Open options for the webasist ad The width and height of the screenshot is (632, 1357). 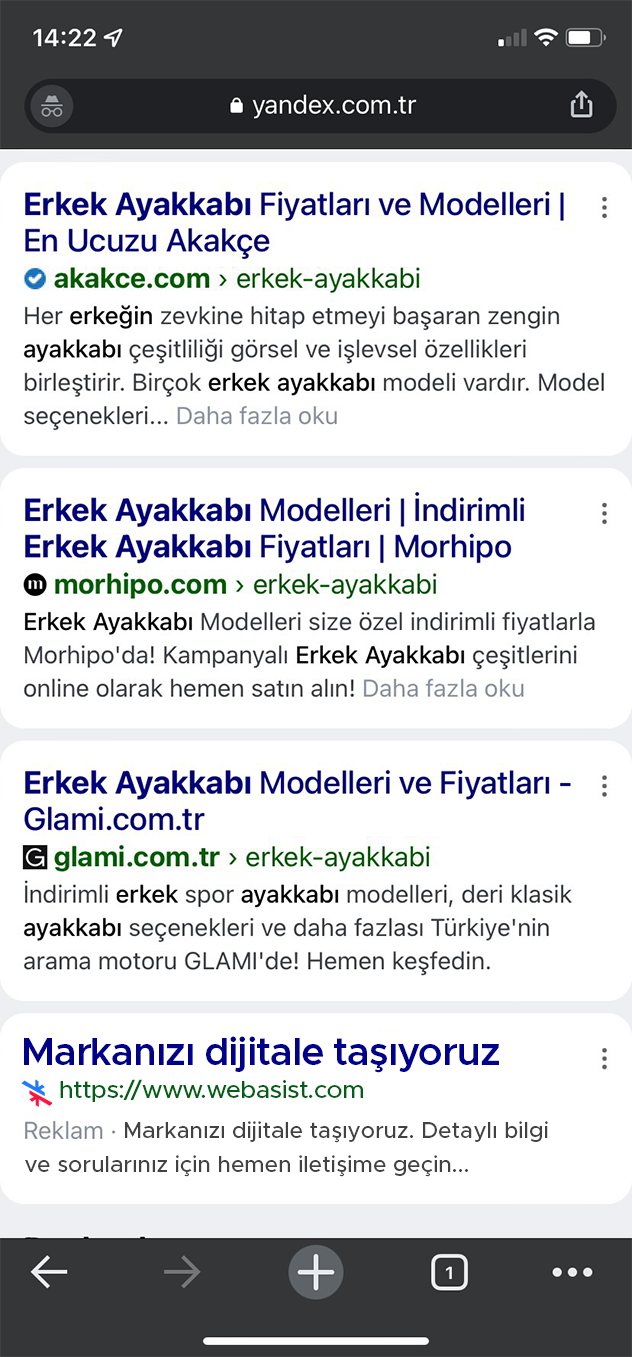pos(604,1059)
